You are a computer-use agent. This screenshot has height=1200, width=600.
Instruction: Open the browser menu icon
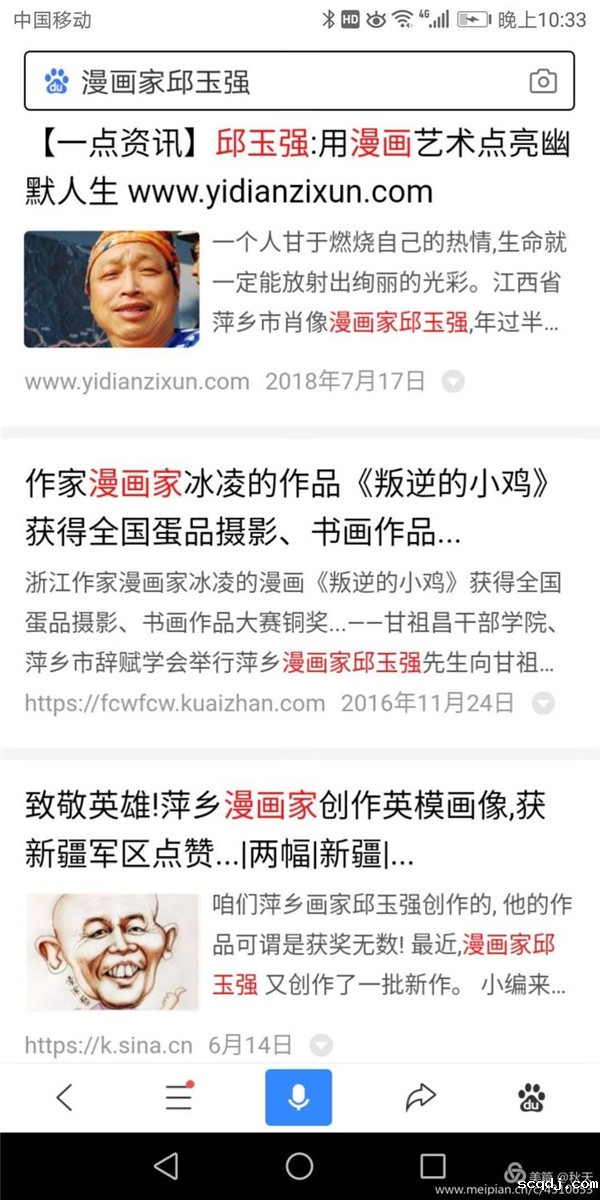click(179, 1098)
